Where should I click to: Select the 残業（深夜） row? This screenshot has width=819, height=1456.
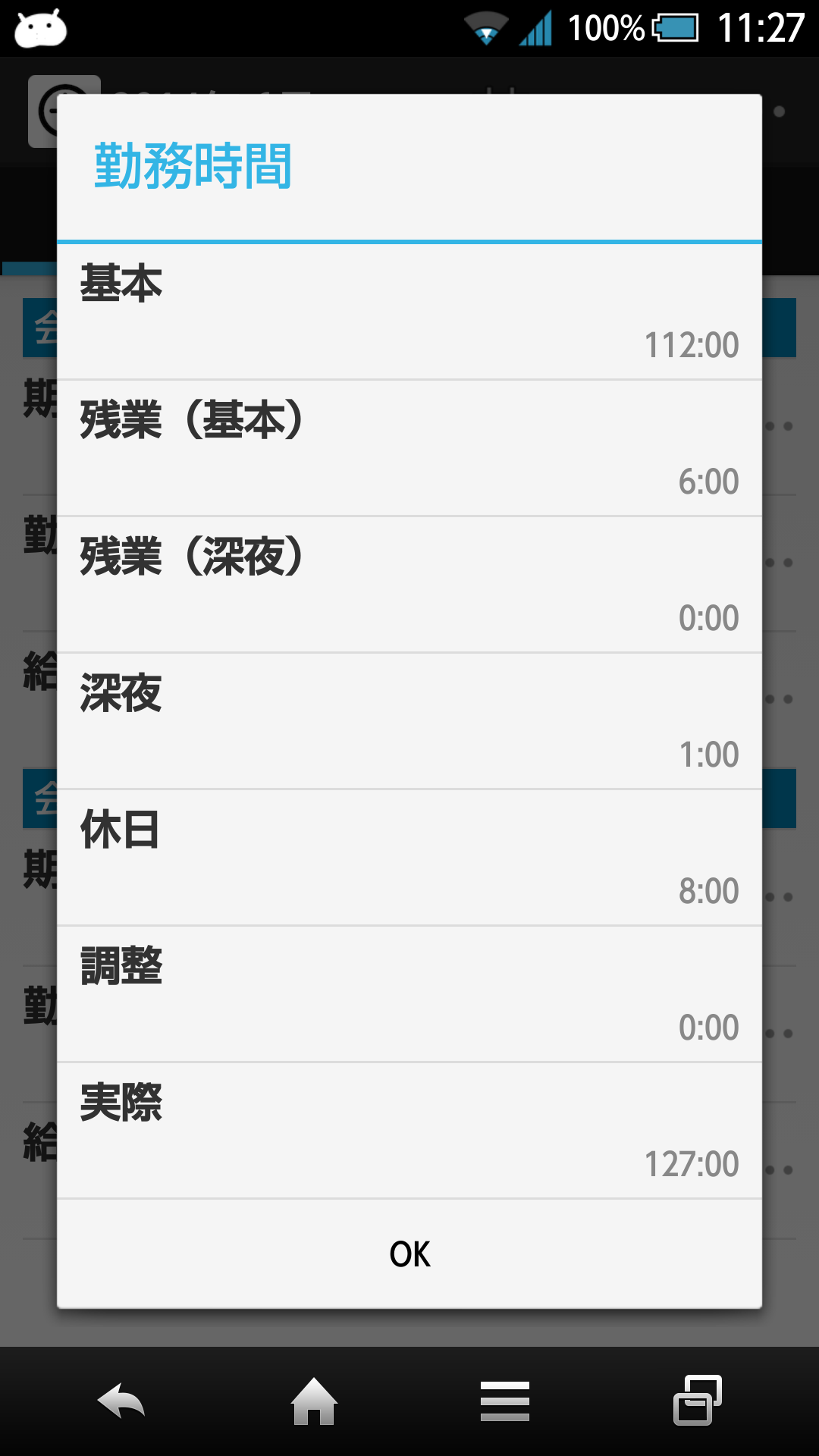[x=409, y=585]
